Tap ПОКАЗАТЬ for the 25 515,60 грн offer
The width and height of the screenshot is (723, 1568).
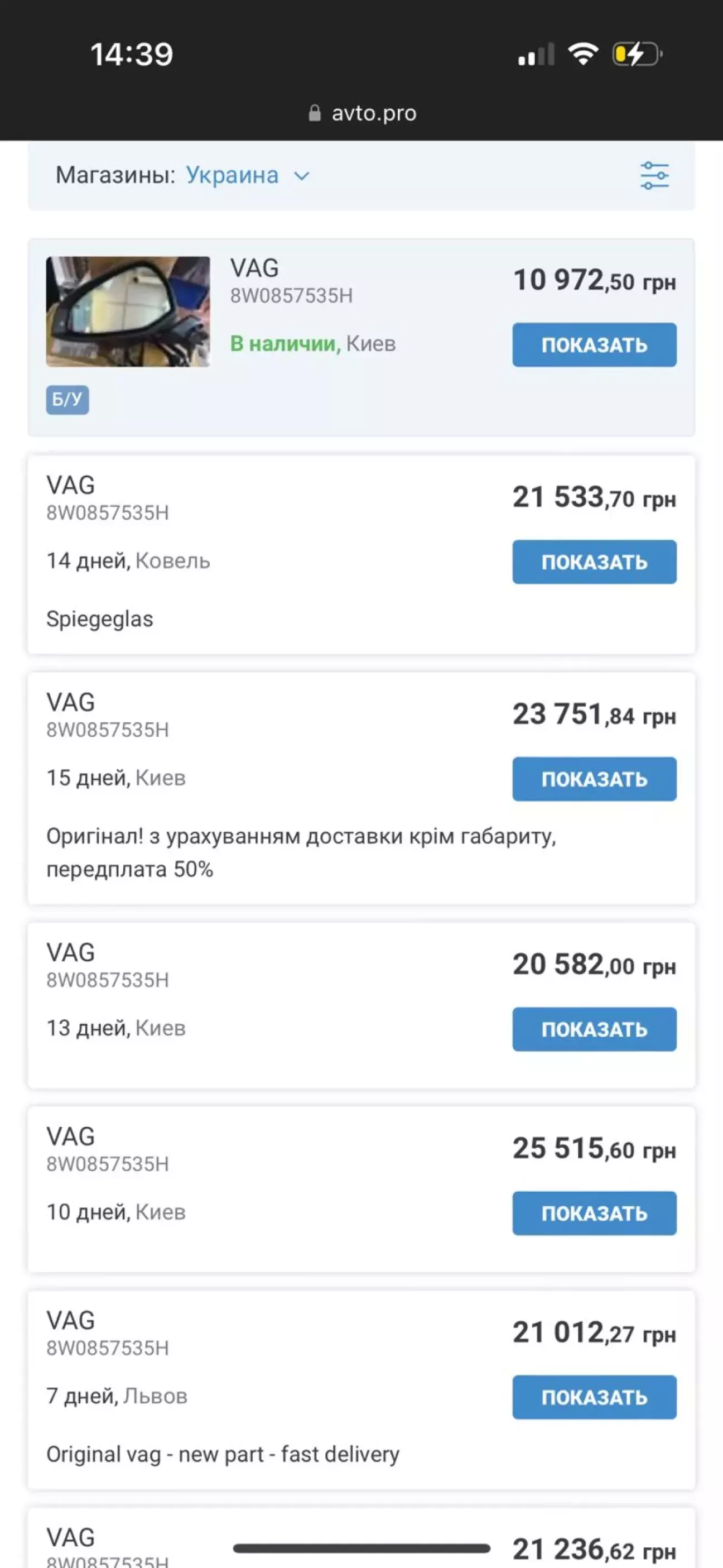pos(594,1213)
